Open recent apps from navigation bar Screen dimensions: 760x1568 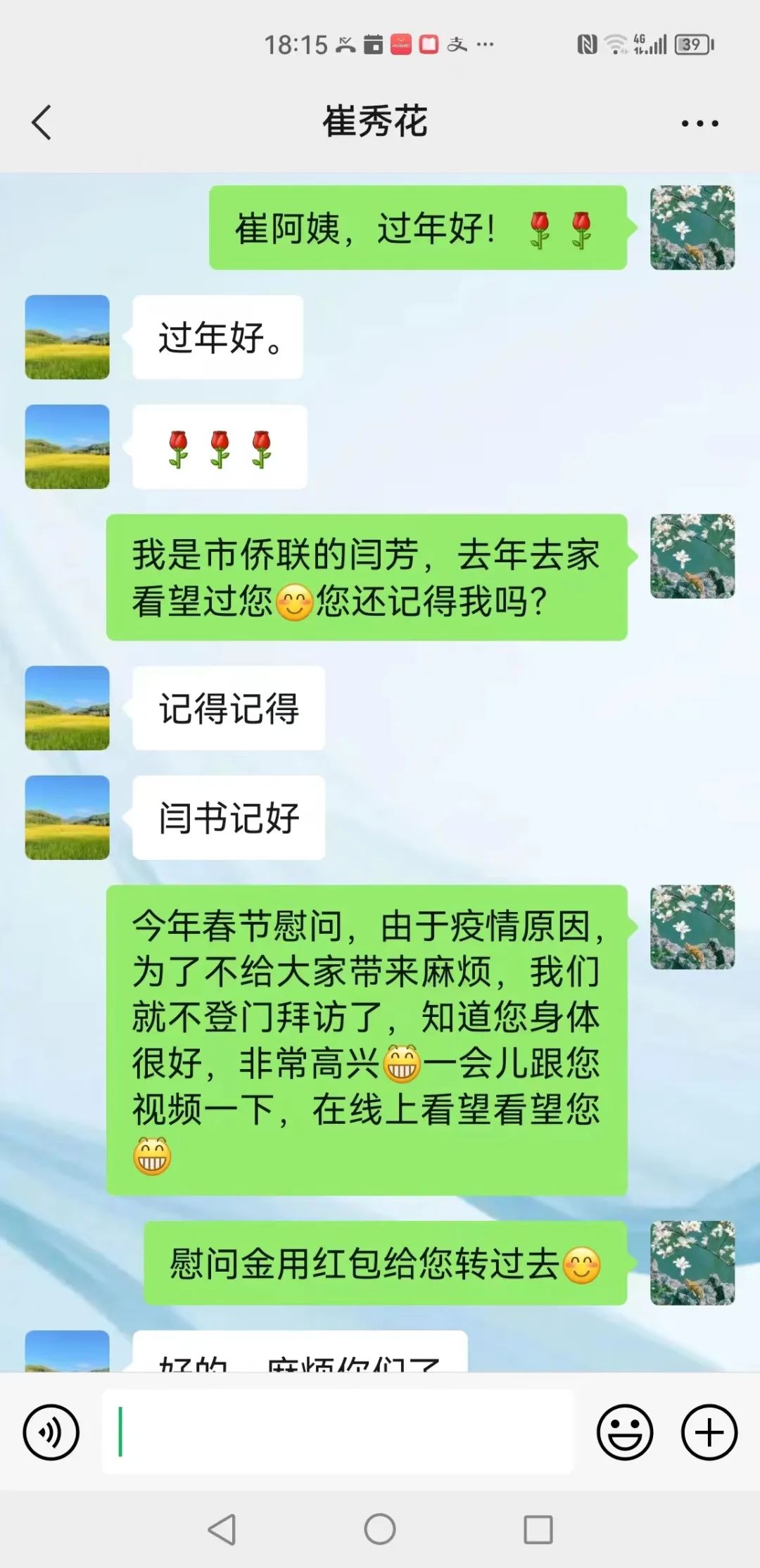(538, 1529)
